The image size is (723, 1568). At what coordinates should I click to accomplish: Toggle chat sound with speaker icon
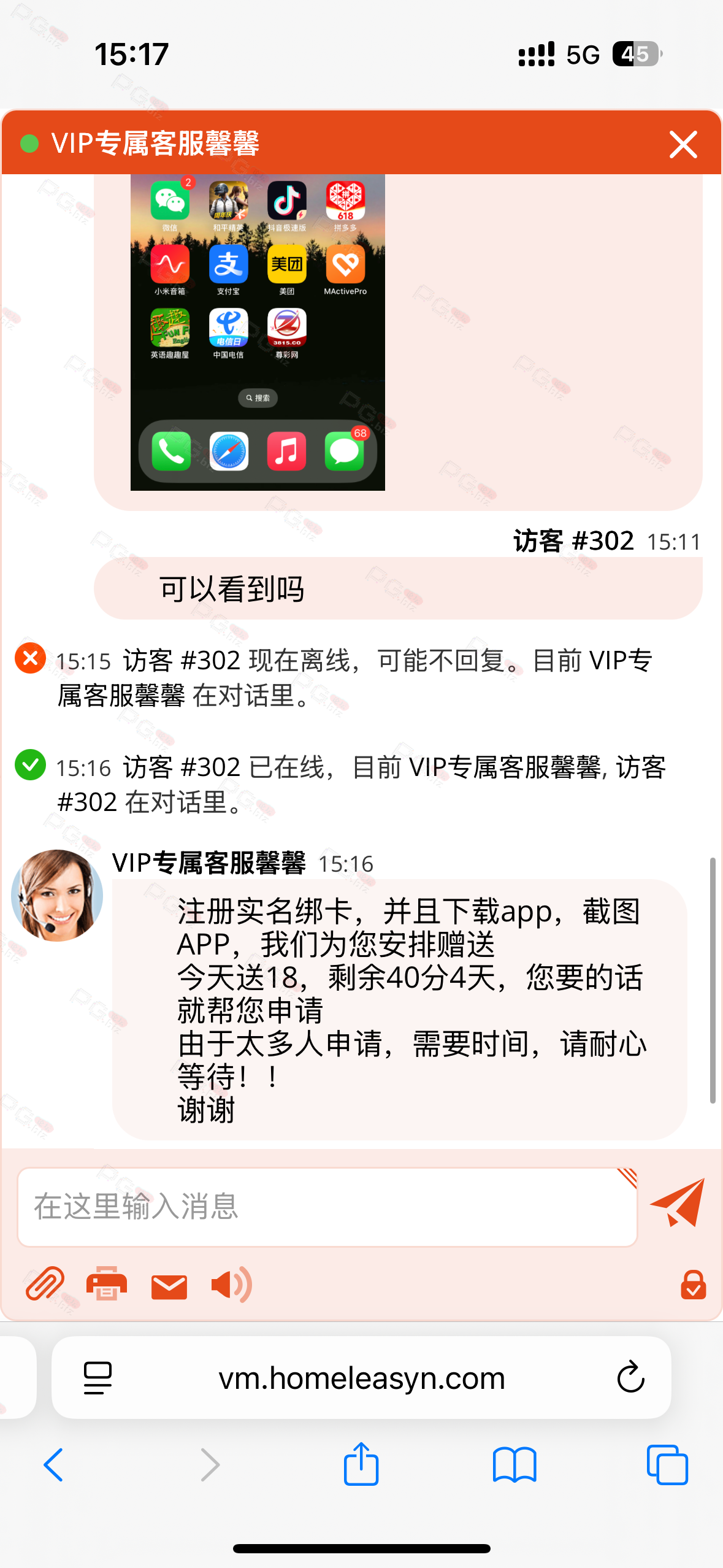pyautogui.click(x=231, y=1285)
